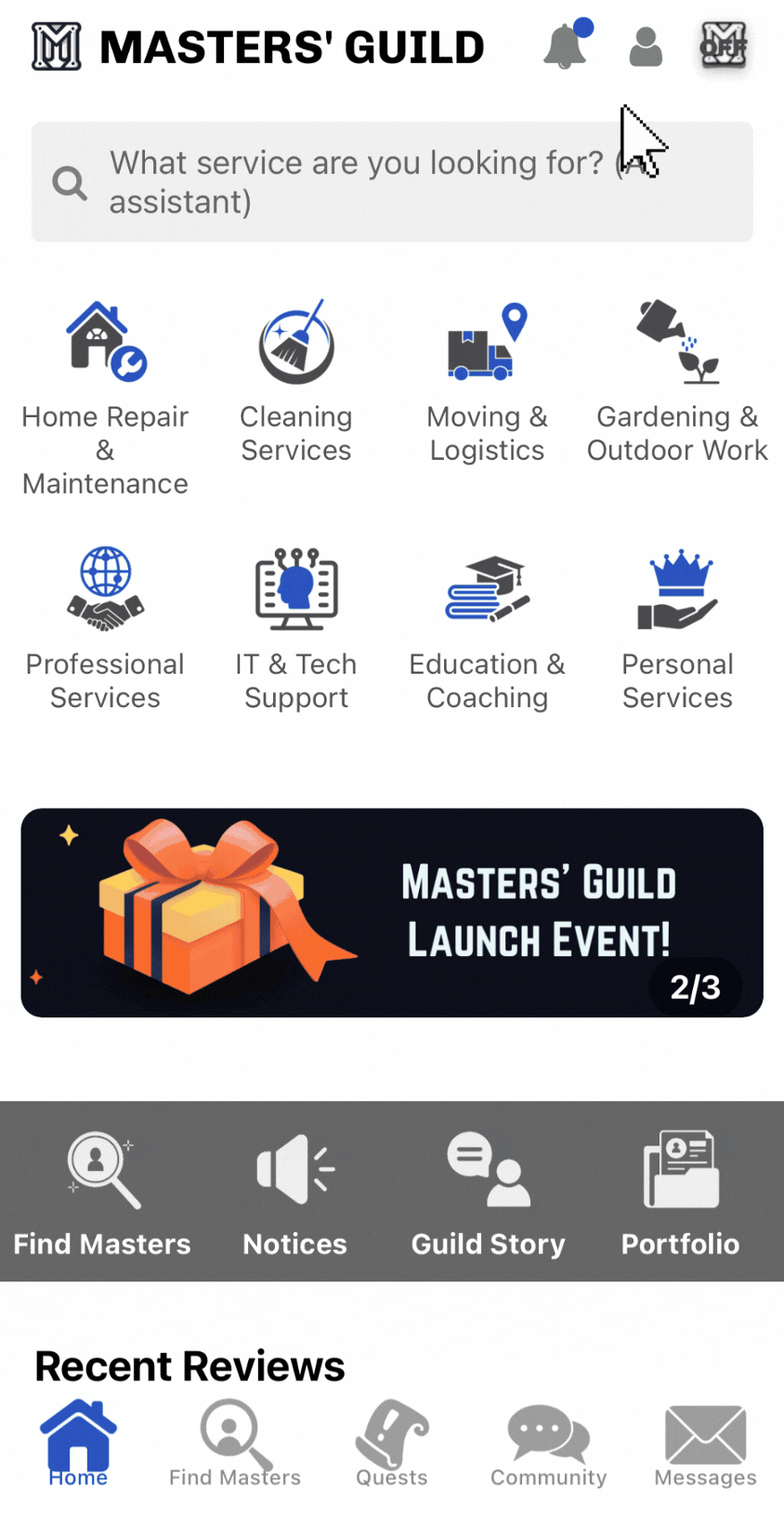This screenshot has width=784, height=1522.
Task: Select the Cleaning Services category
Action: point(296,383)
